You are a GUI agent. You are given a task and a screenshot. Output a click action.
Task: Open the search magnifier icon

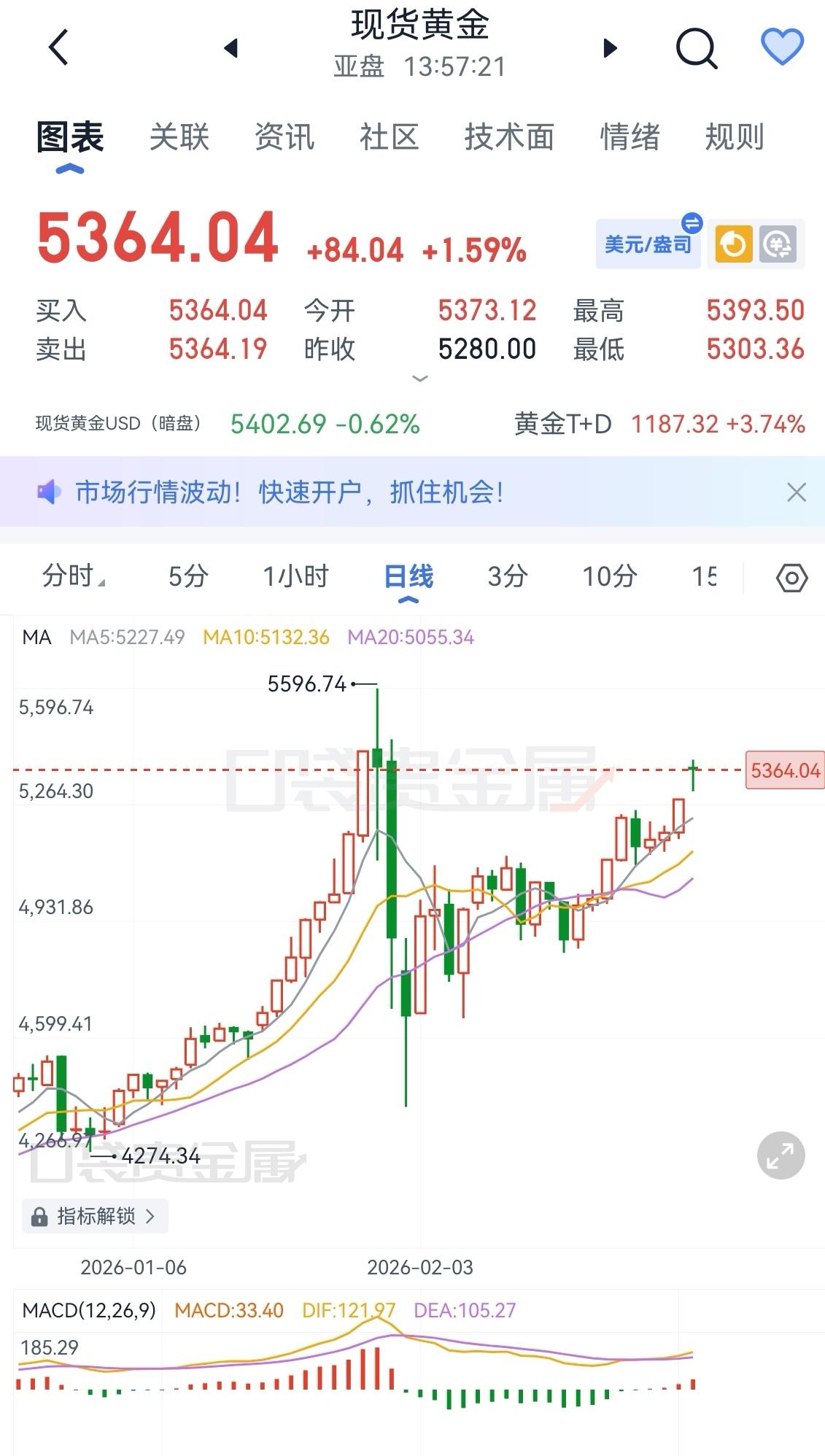(697, 48)
